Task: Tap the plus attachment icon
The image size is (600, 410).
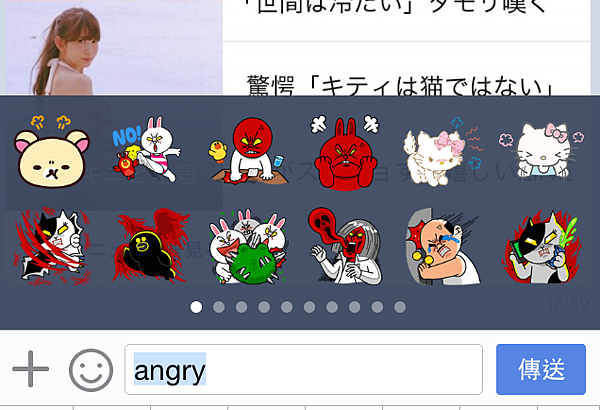Action: 31,371
